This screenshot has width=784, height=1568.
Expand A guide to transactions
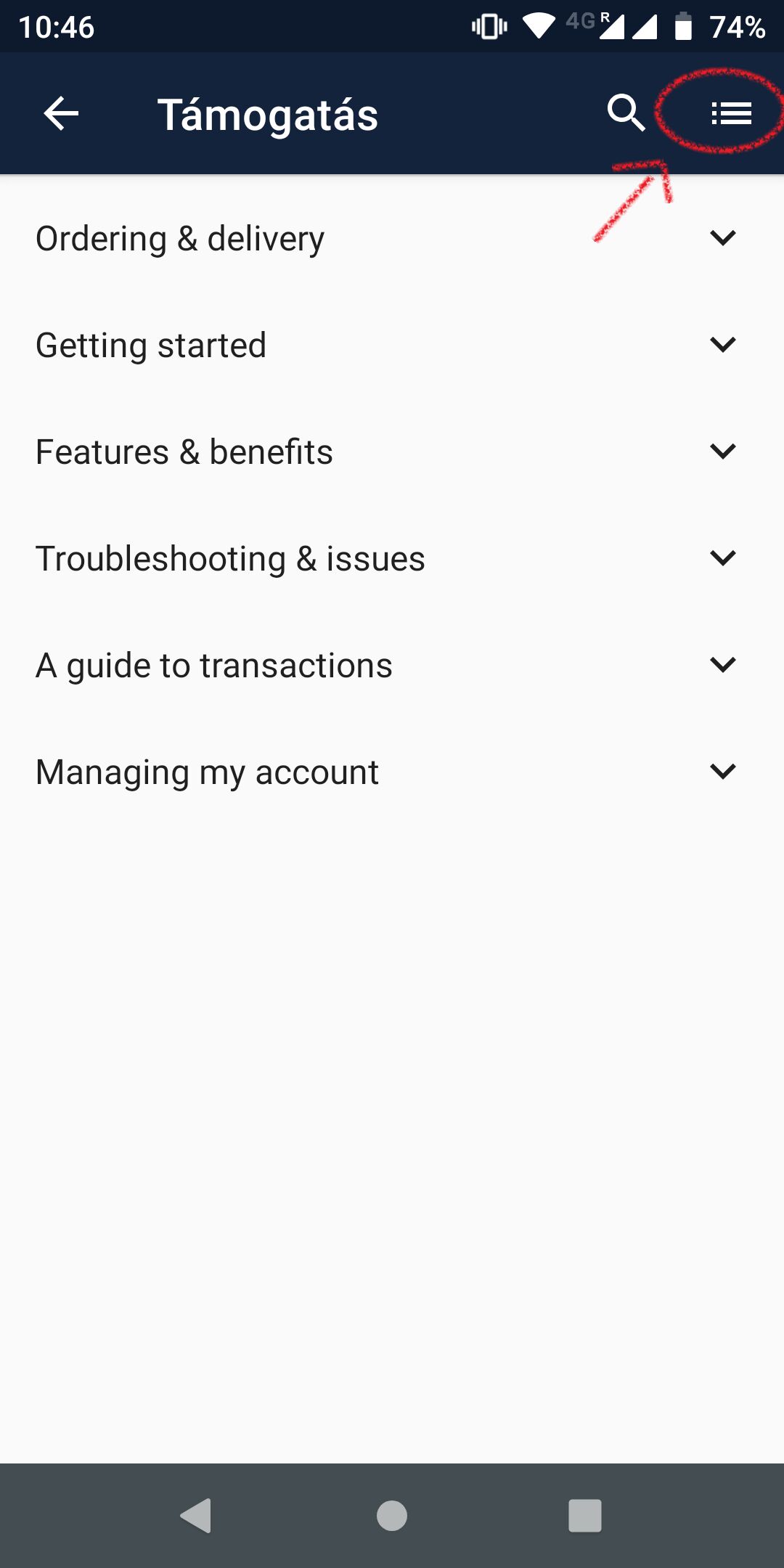point(392,665)
